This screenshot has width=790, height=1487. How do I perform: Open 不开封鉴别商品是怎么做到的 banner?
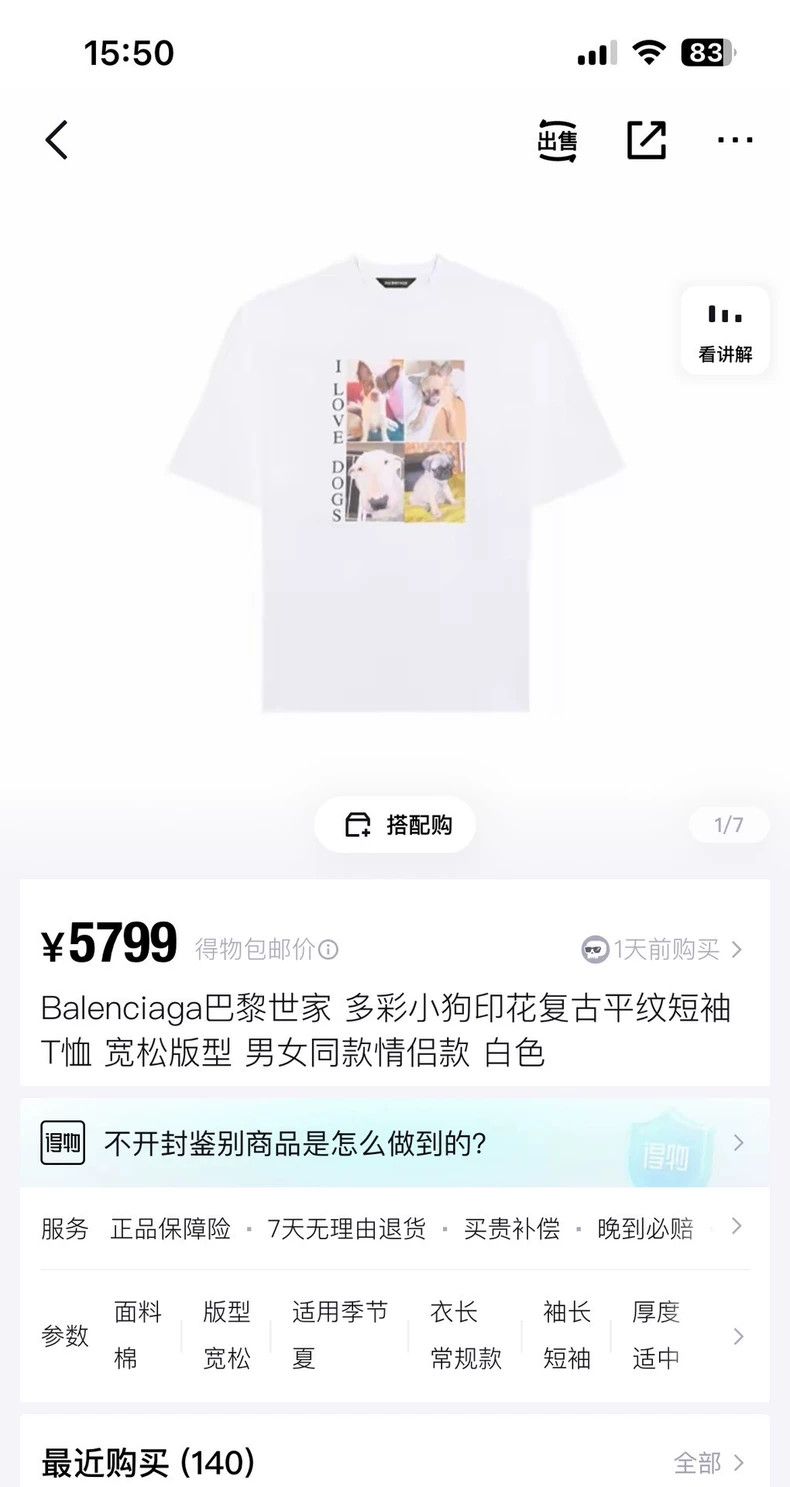click(x=395, y=1143)
